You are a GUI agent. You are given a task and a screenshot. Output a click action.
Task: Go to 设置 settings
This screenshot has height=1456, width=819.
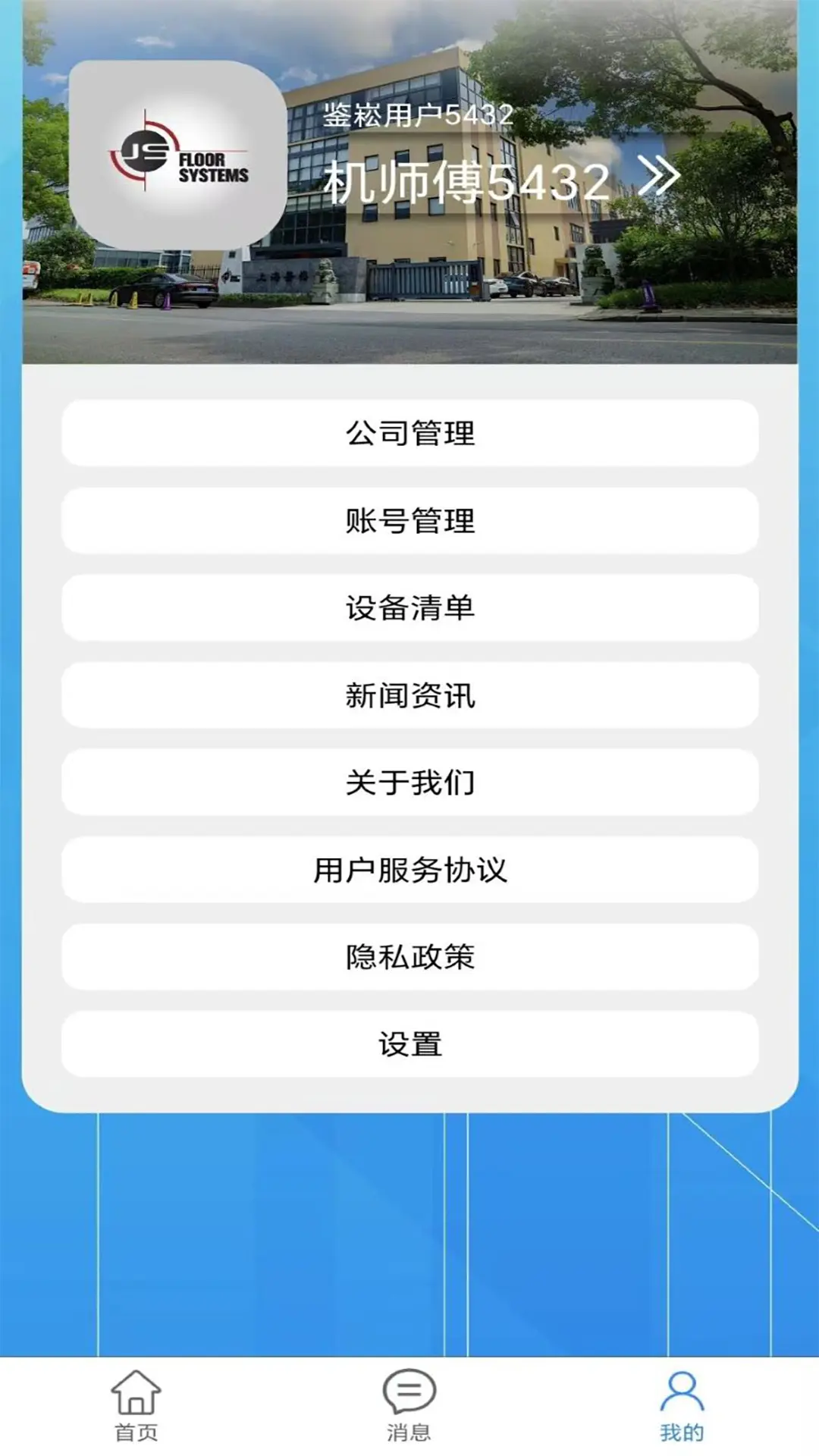(x=409, y=1044)
